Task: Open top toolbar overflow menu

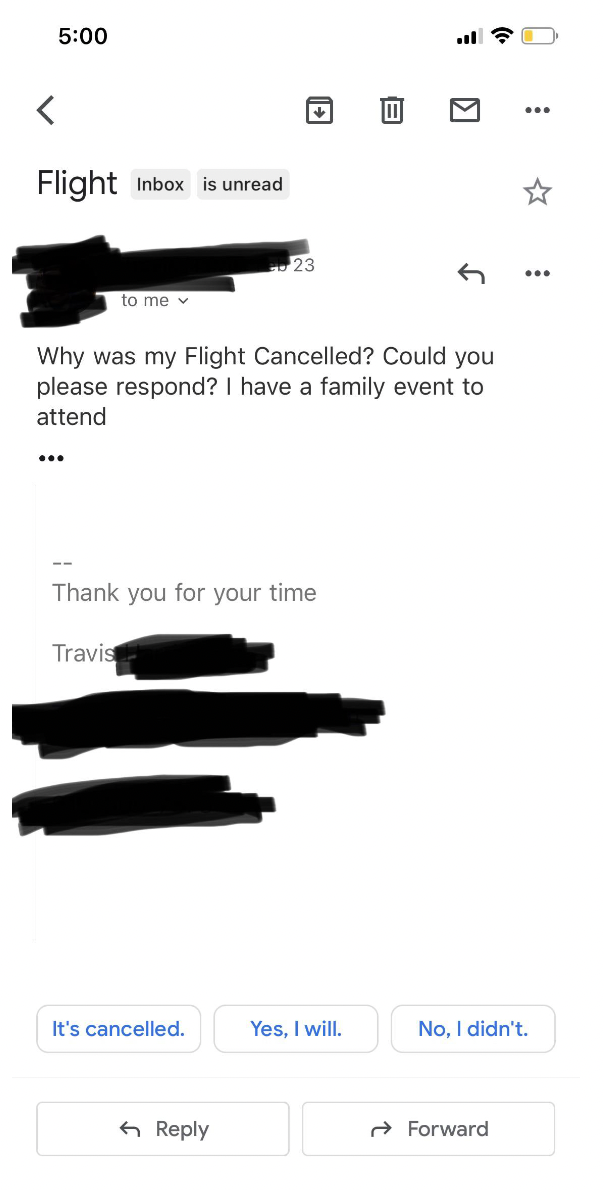Action: pyautogui.click(x=537, y=110)
